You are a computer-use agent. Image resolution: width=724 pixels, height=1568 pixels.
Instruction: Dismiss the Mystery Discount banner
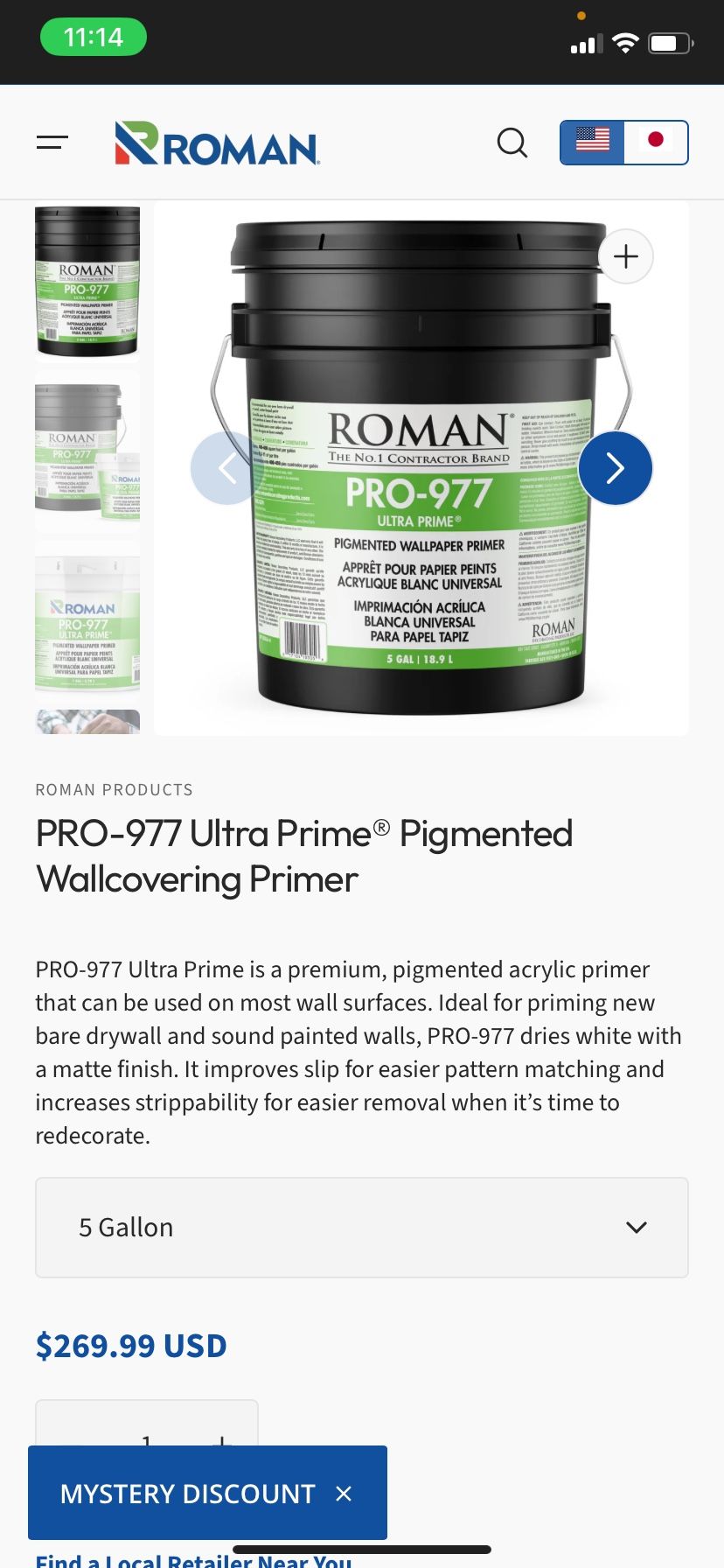tap(344, 1493)
